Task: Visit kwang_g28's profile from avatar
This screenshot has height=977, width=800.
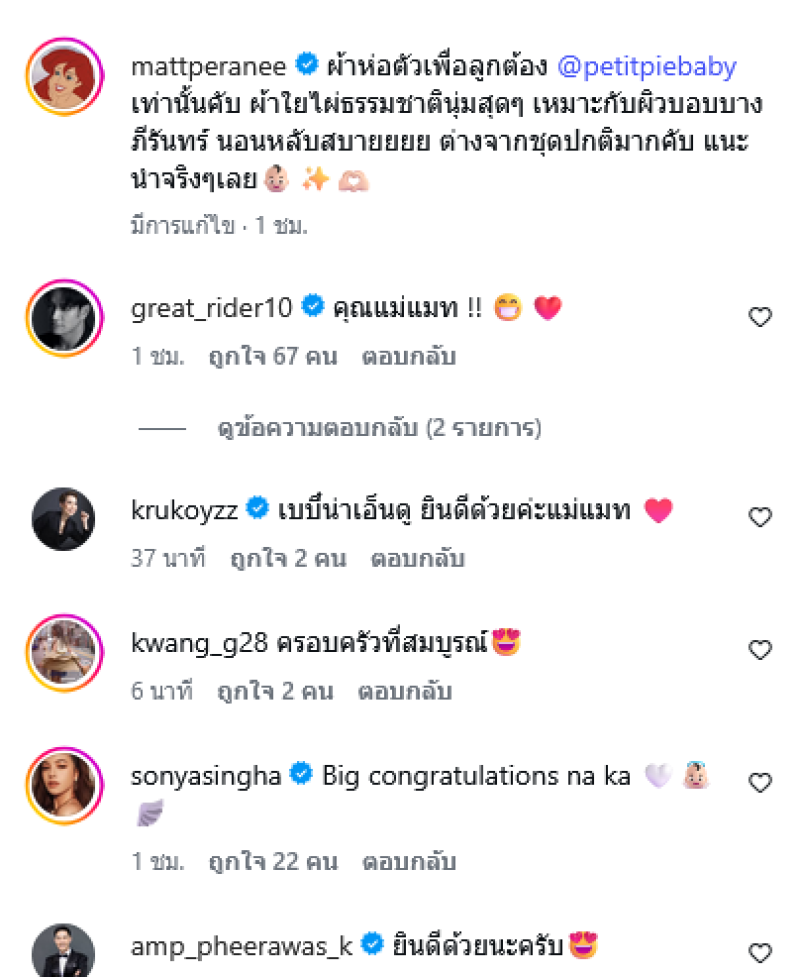Action: point(63,651)
